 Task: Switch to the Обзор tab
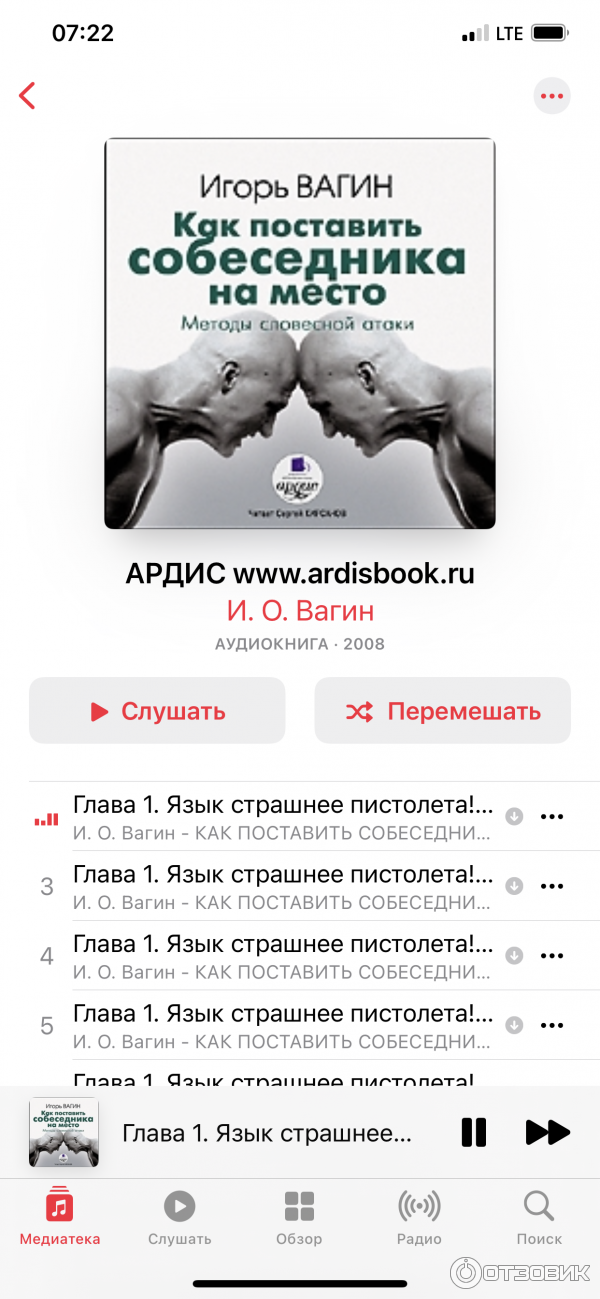299,1217
